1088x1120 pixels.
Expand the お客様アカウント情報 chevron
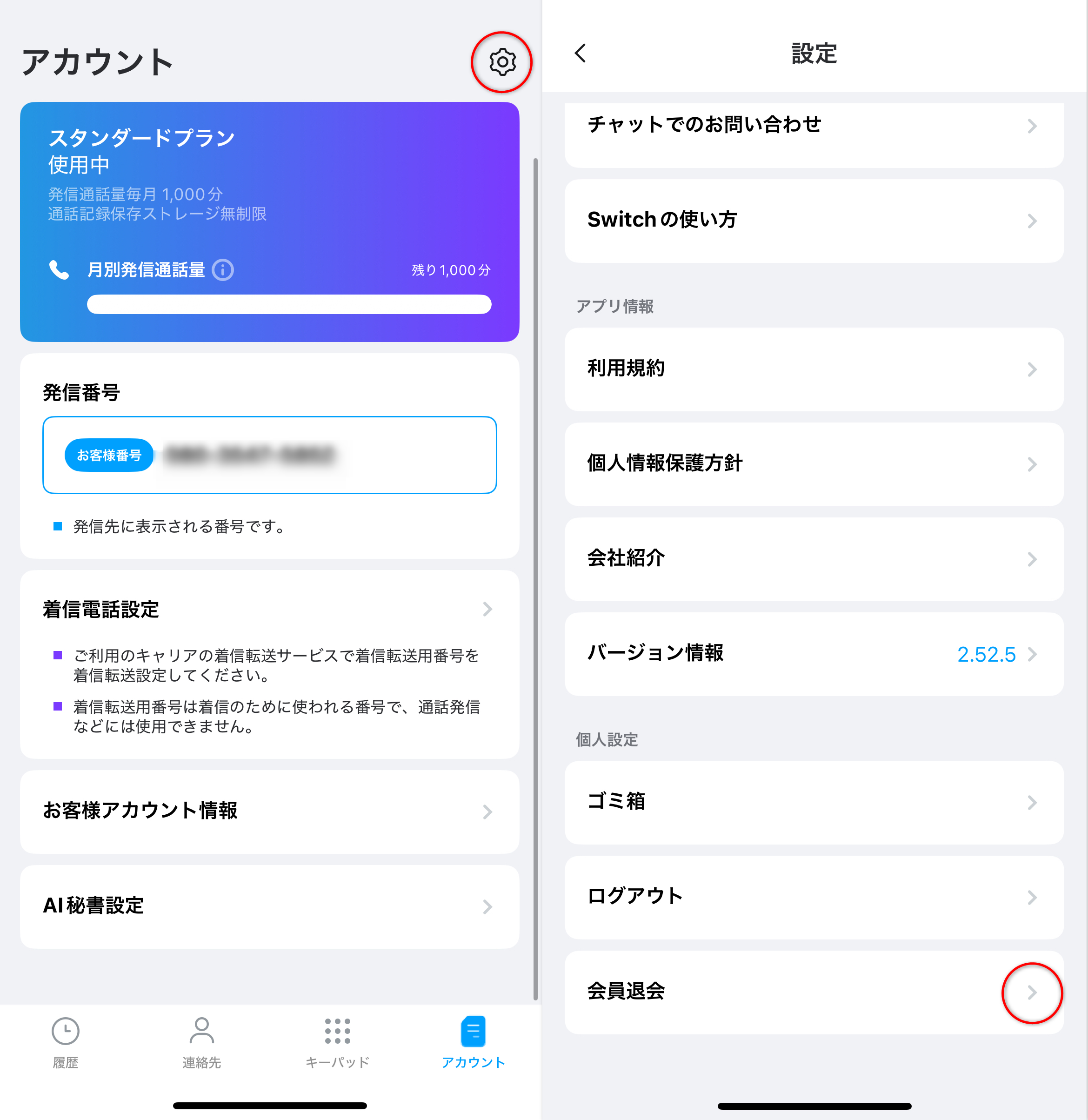click(487, 811)
